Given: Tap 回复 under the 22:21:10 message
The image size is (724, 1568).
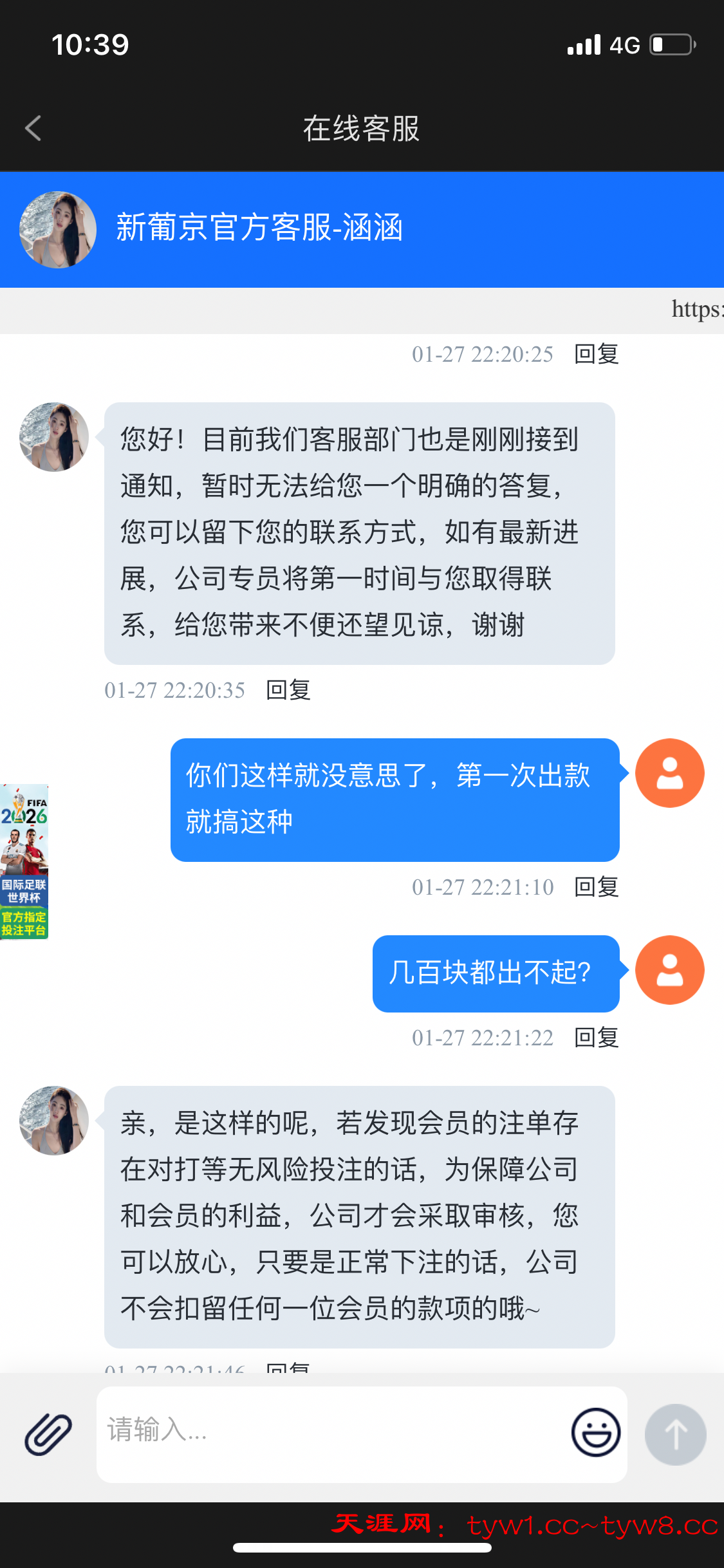Looking at the screenshot, I should [x=596, y=887].
